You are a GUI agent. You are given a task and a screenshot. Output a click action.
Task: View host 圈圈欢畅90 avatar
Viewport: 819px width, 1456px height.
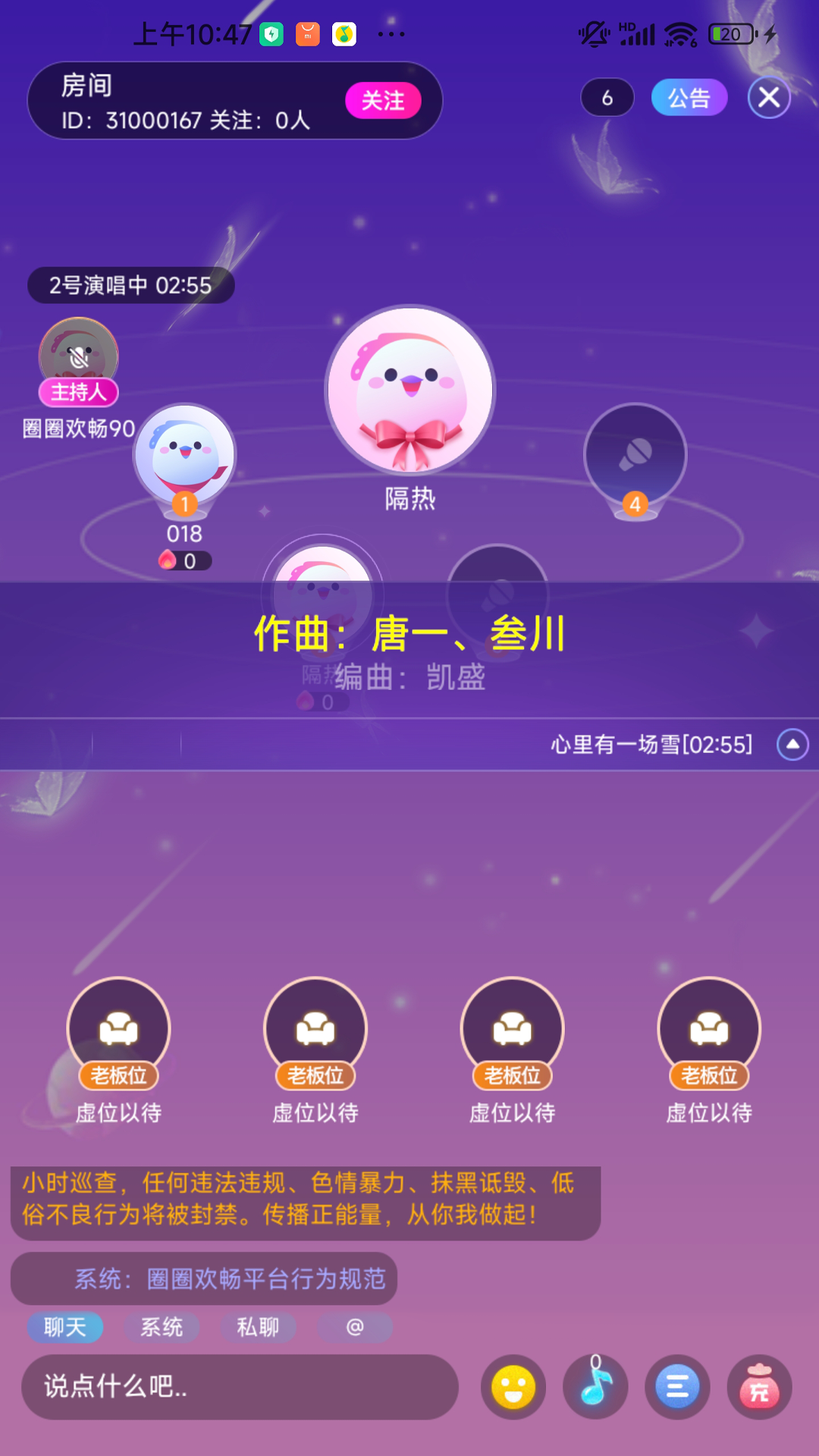(79, 355)
